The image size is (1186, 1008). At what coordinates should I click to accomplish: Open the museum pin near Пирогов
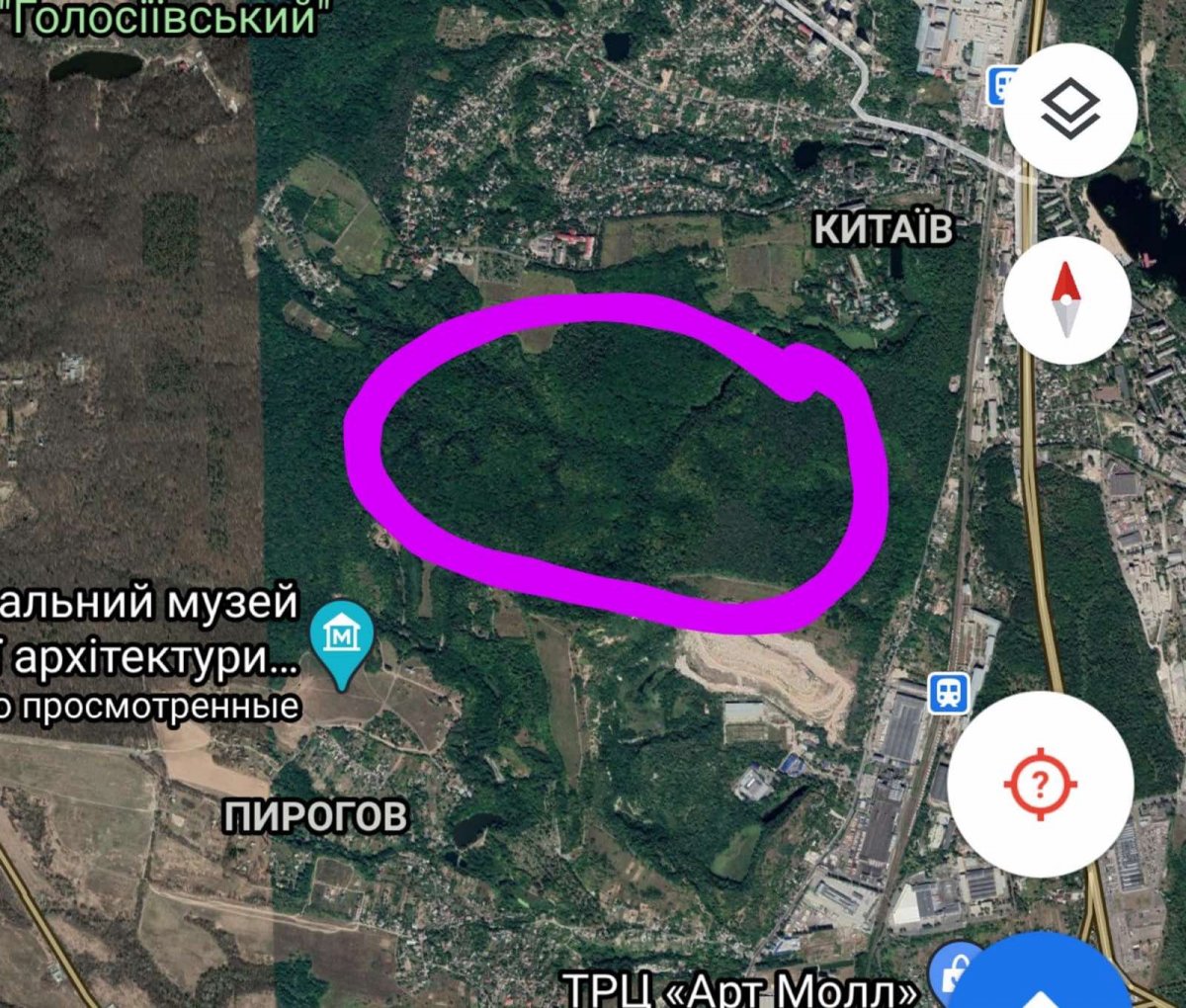tap(341, 637)
